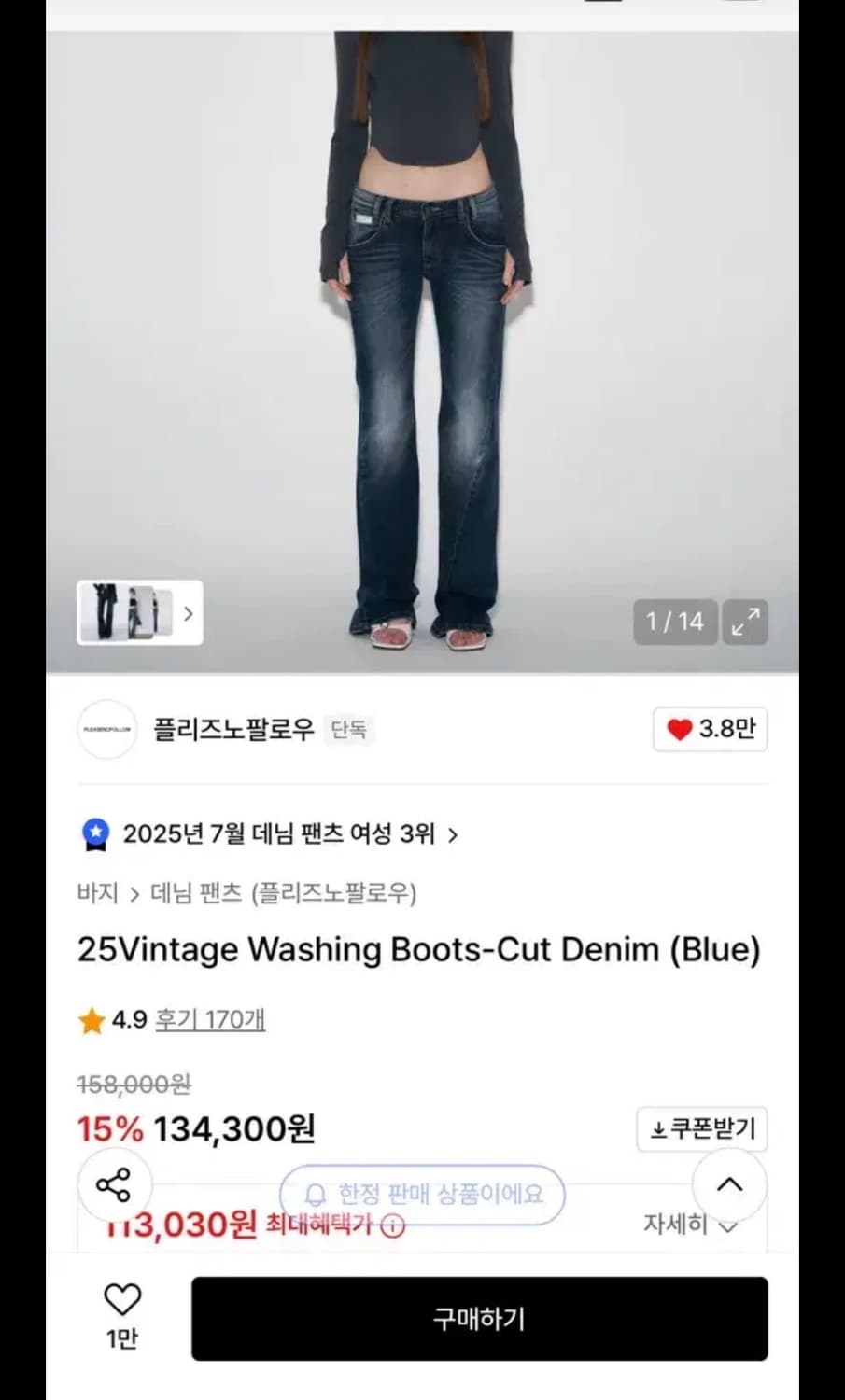Click the scroll-to-top chevron button
The height and width of the screenshot is (1400, 845).
click(x=730, y=1184)
